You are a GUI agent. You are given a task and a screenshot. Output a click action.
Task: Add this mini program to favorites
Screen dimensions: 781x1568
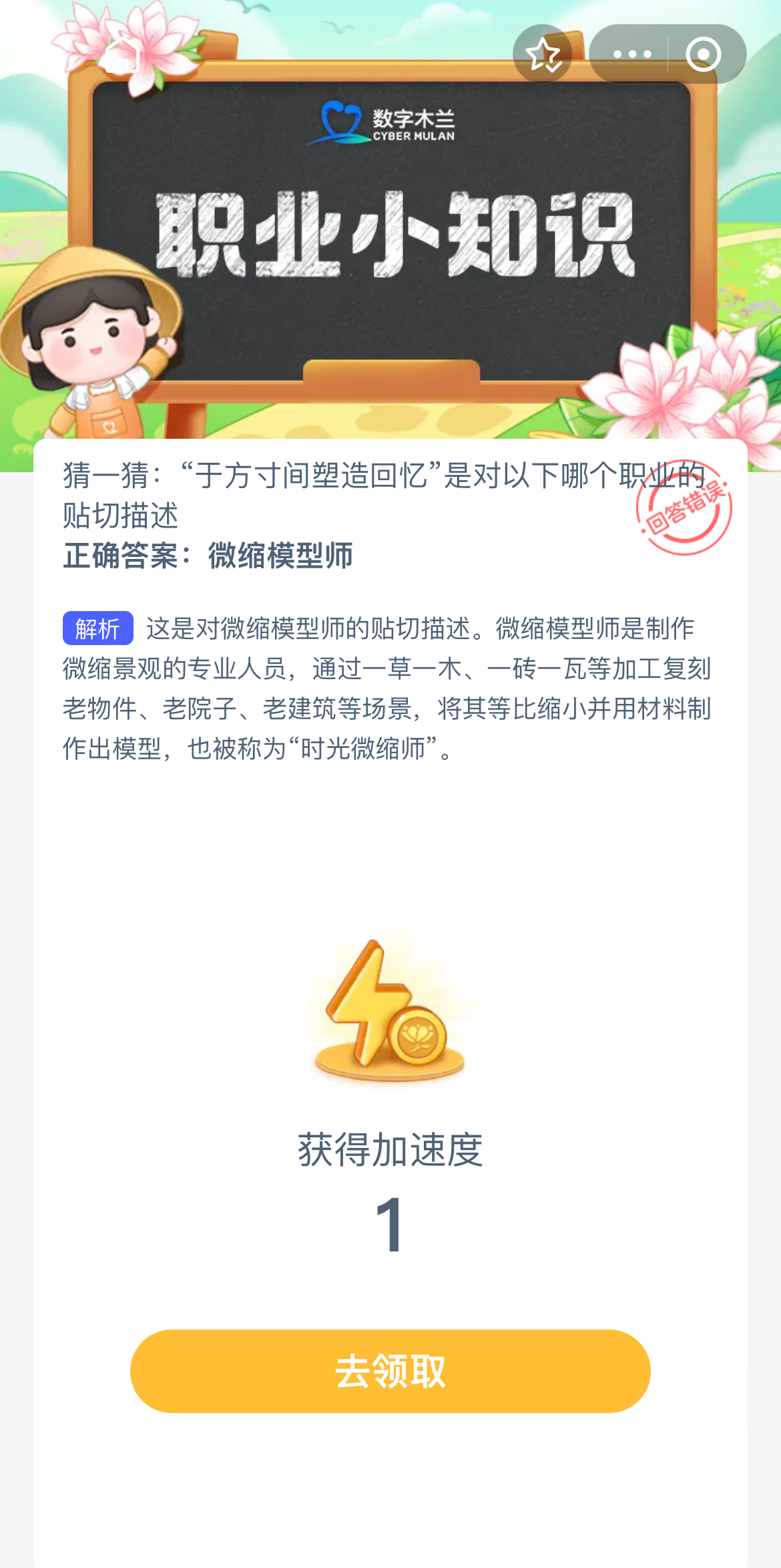coord(543,54)
